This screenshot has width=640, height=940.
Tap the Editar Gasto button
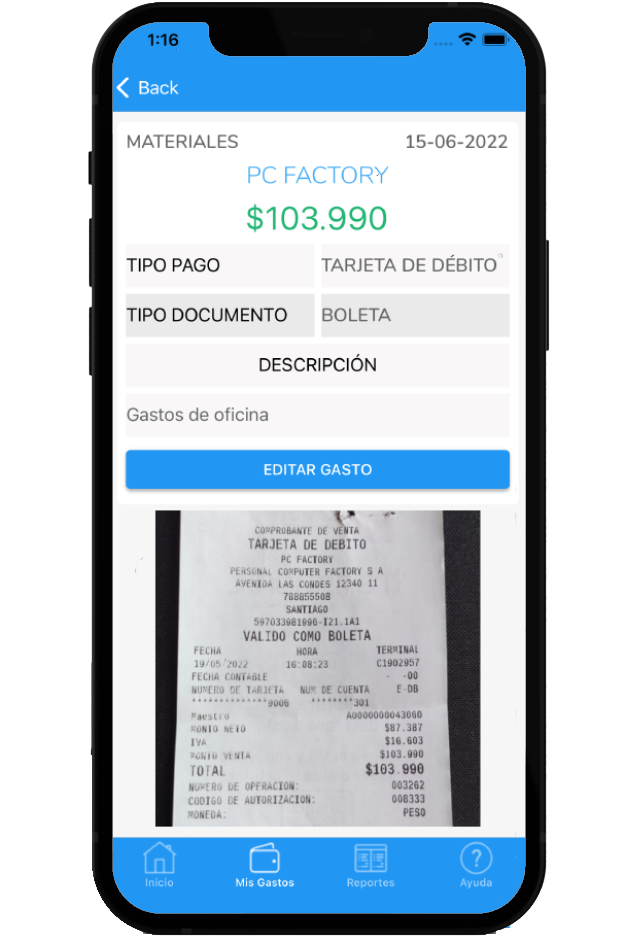pos(317,470)
